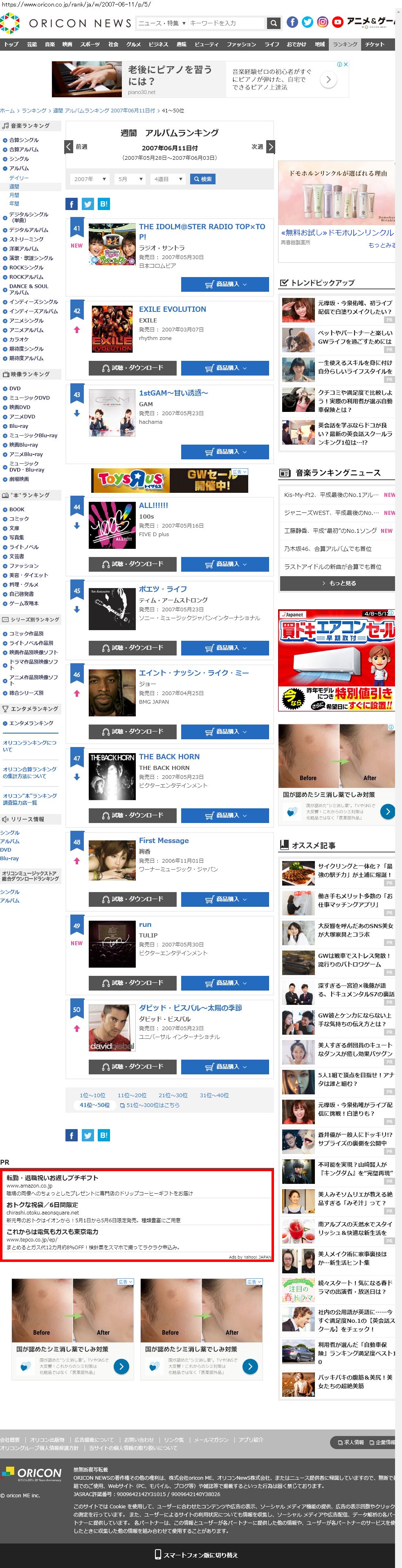Screen dimensions: 402x1568
Task: Jump to 1位～10位 ranking page
Action: pyautogui.click(x=92, y=1095)
